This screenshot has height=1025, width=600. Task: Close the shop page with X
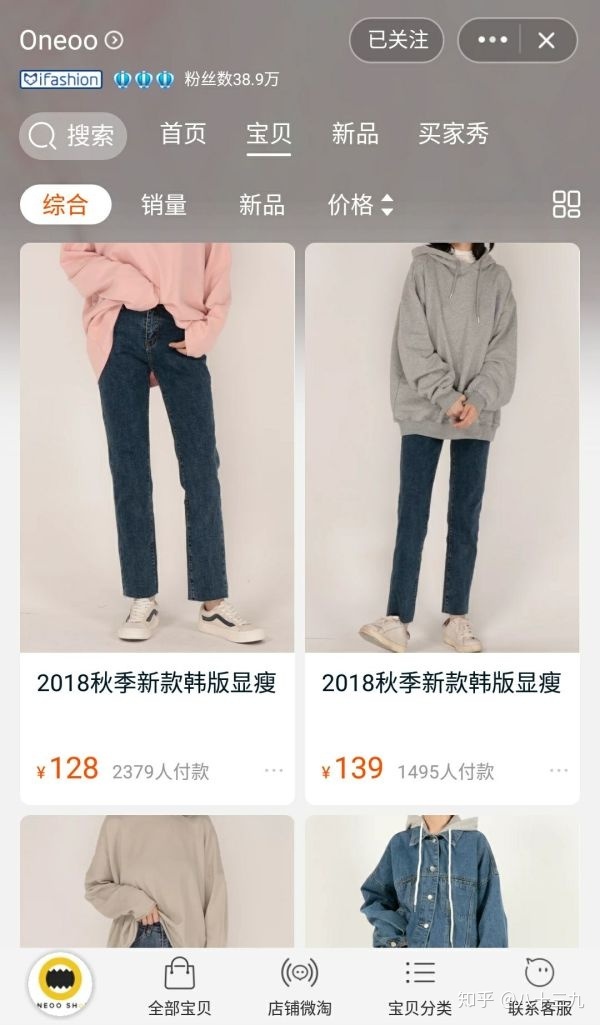coord(546,40)
